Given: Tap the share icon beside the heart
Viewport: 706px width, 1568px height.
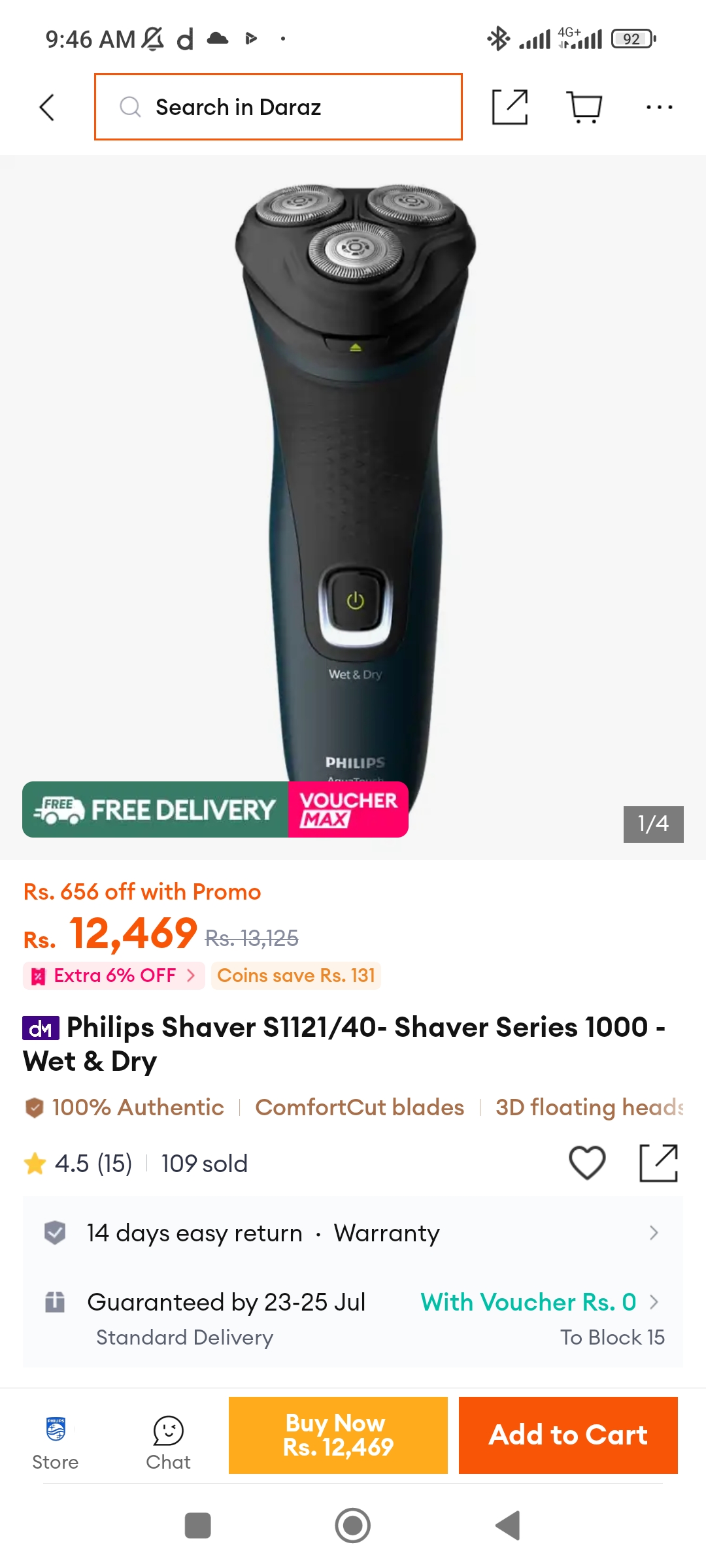Looking at the screenshot, I should [658, 1163].
